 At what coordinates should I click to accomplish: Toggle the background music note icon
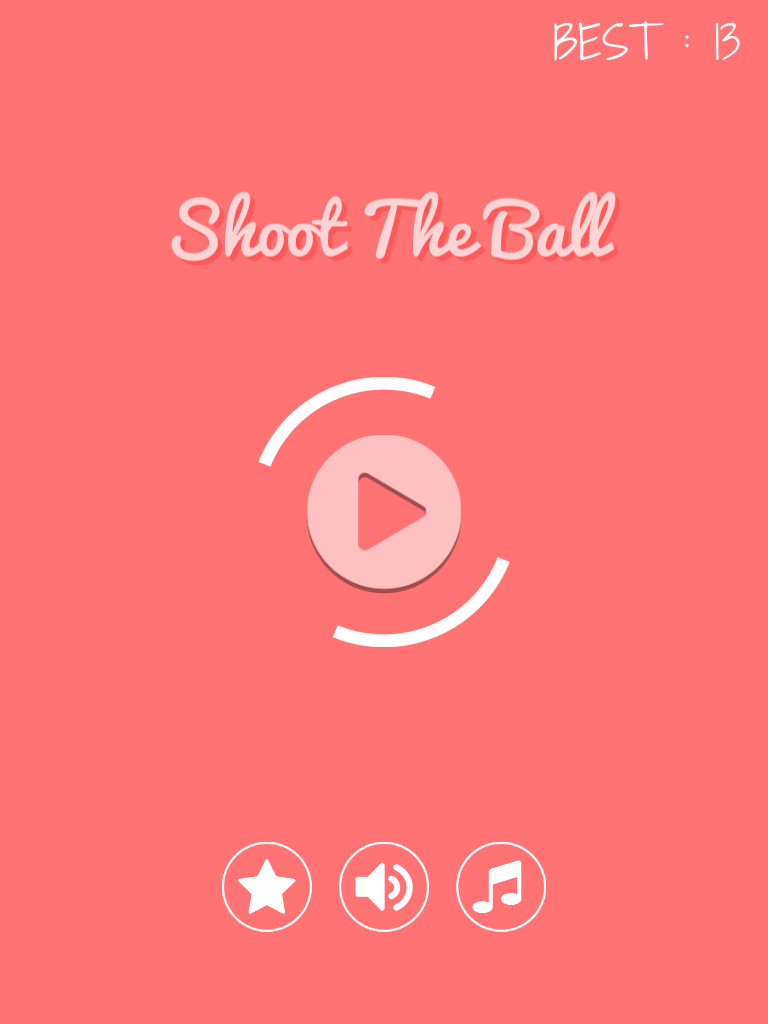[501, 887]
